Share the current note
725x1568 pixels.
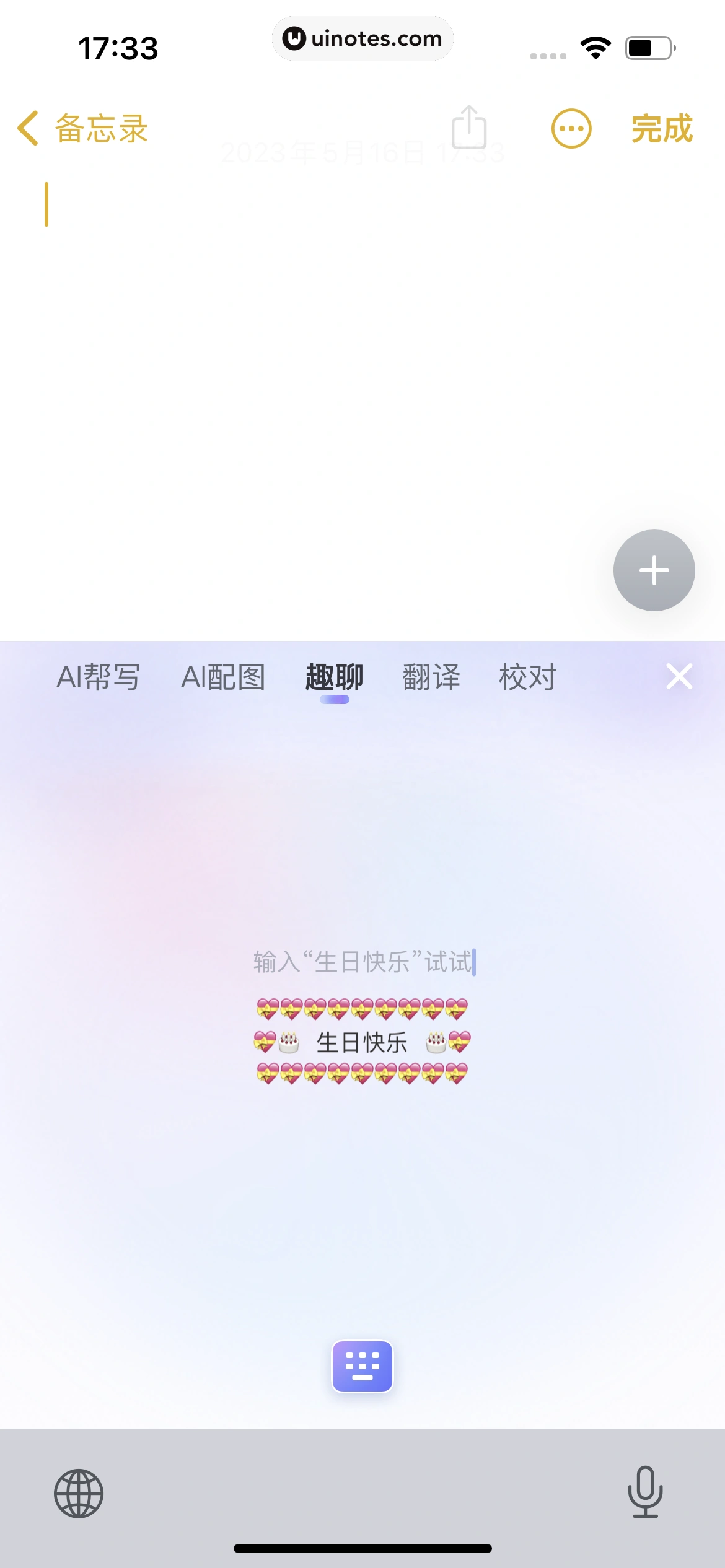pos(469,128)
